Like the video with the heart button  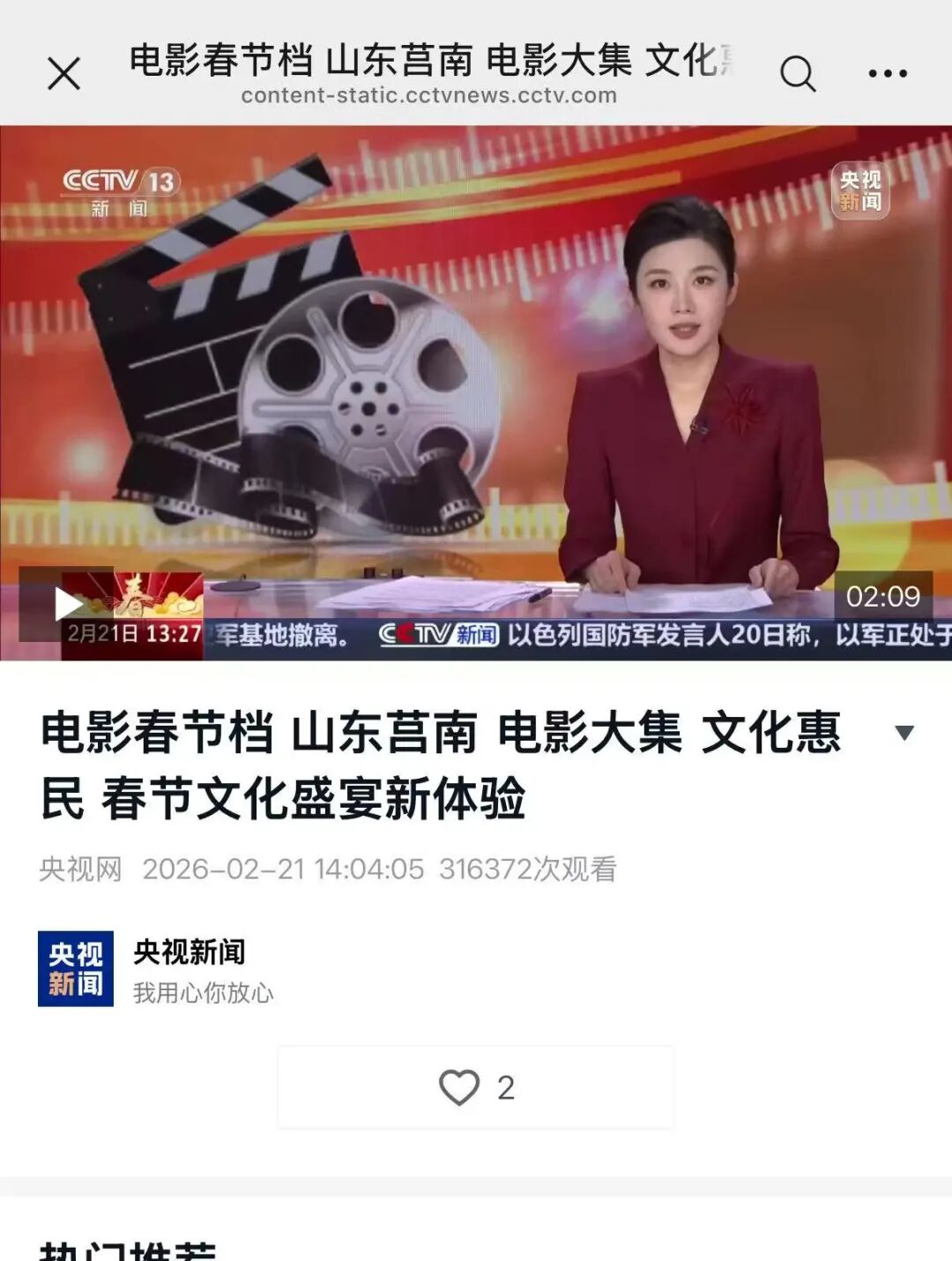click(459, 1087)
